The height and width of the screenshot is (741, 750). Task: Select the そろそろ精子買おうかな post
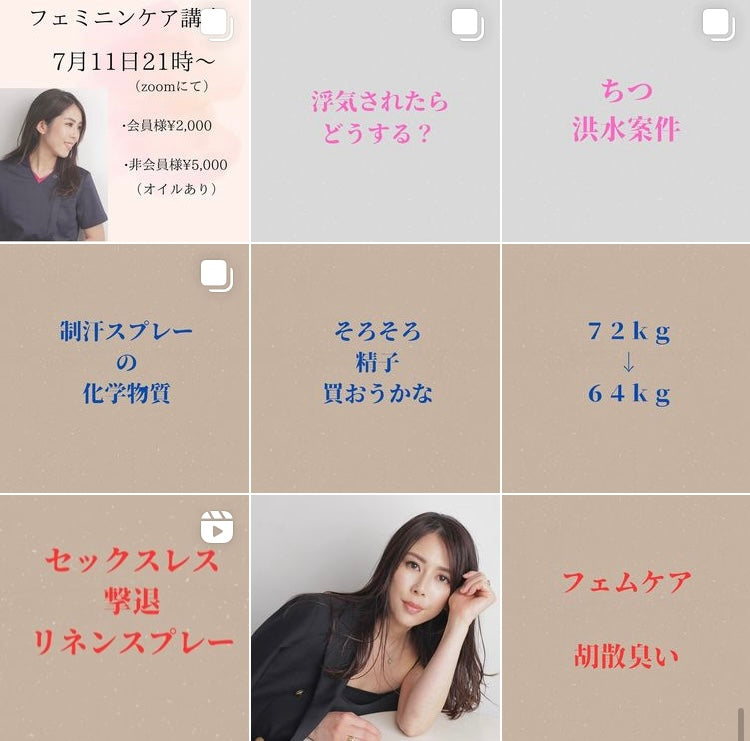click(x=375, y=368)
